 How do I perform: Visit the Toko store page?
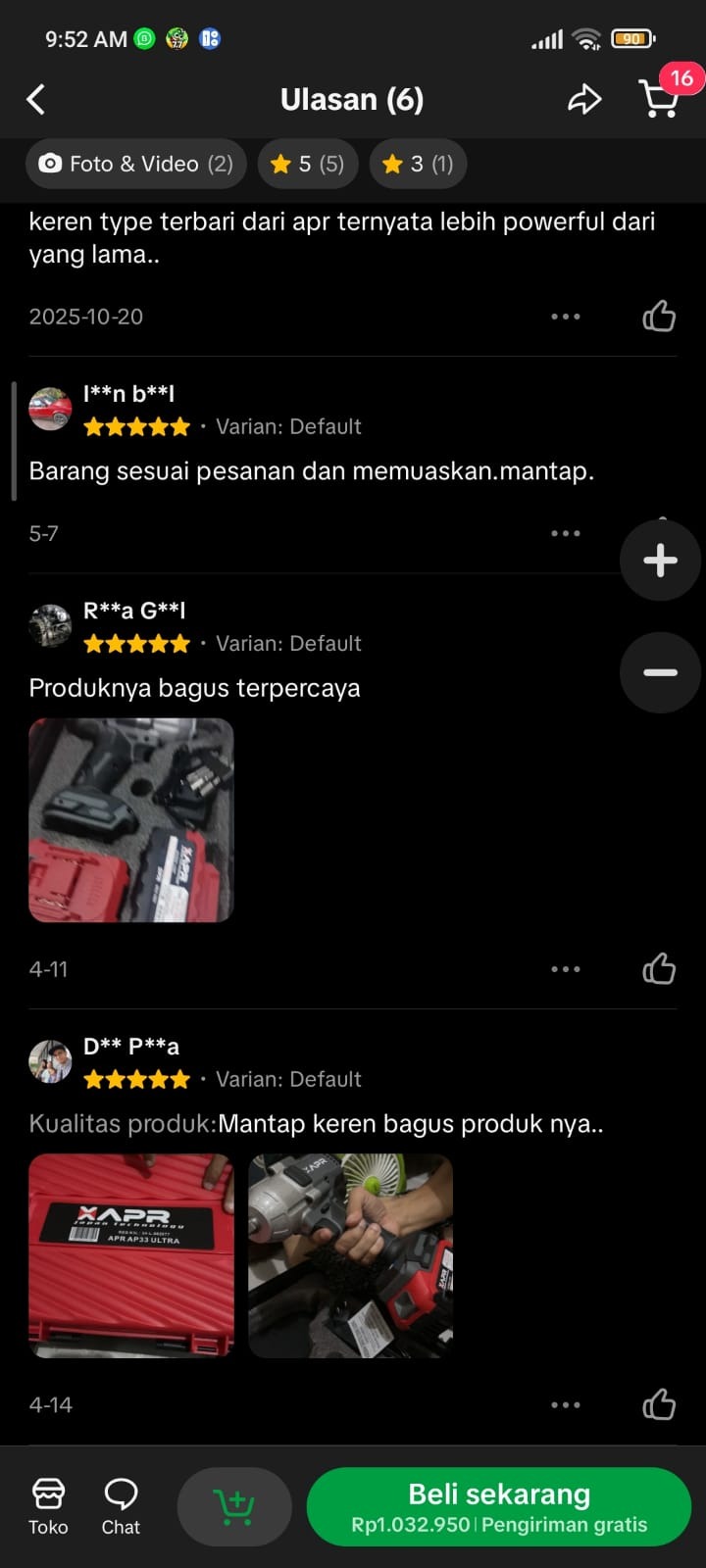[x=48, y=1506]
